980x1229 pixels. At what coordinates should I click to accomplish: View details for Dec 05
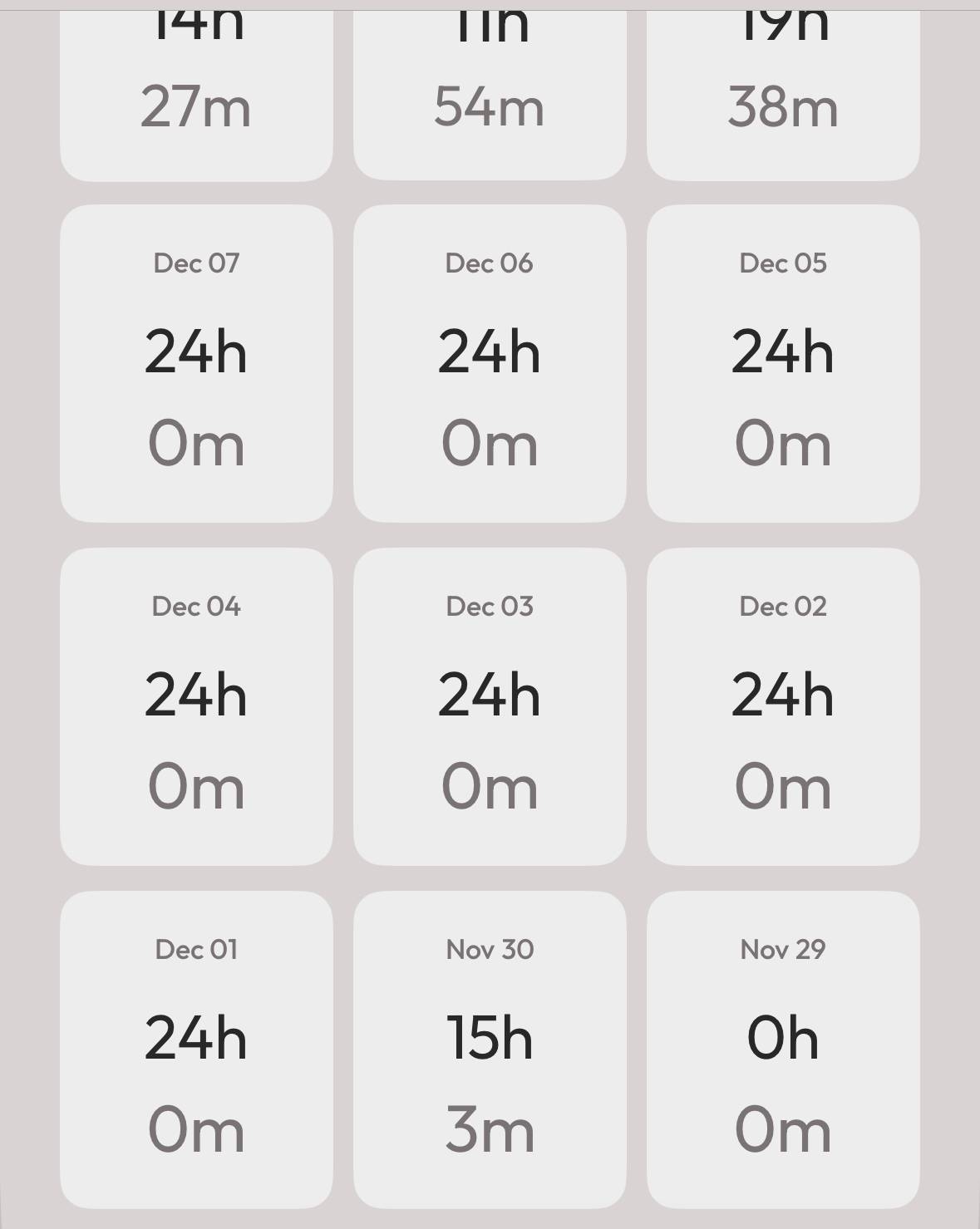pos(783,363)
